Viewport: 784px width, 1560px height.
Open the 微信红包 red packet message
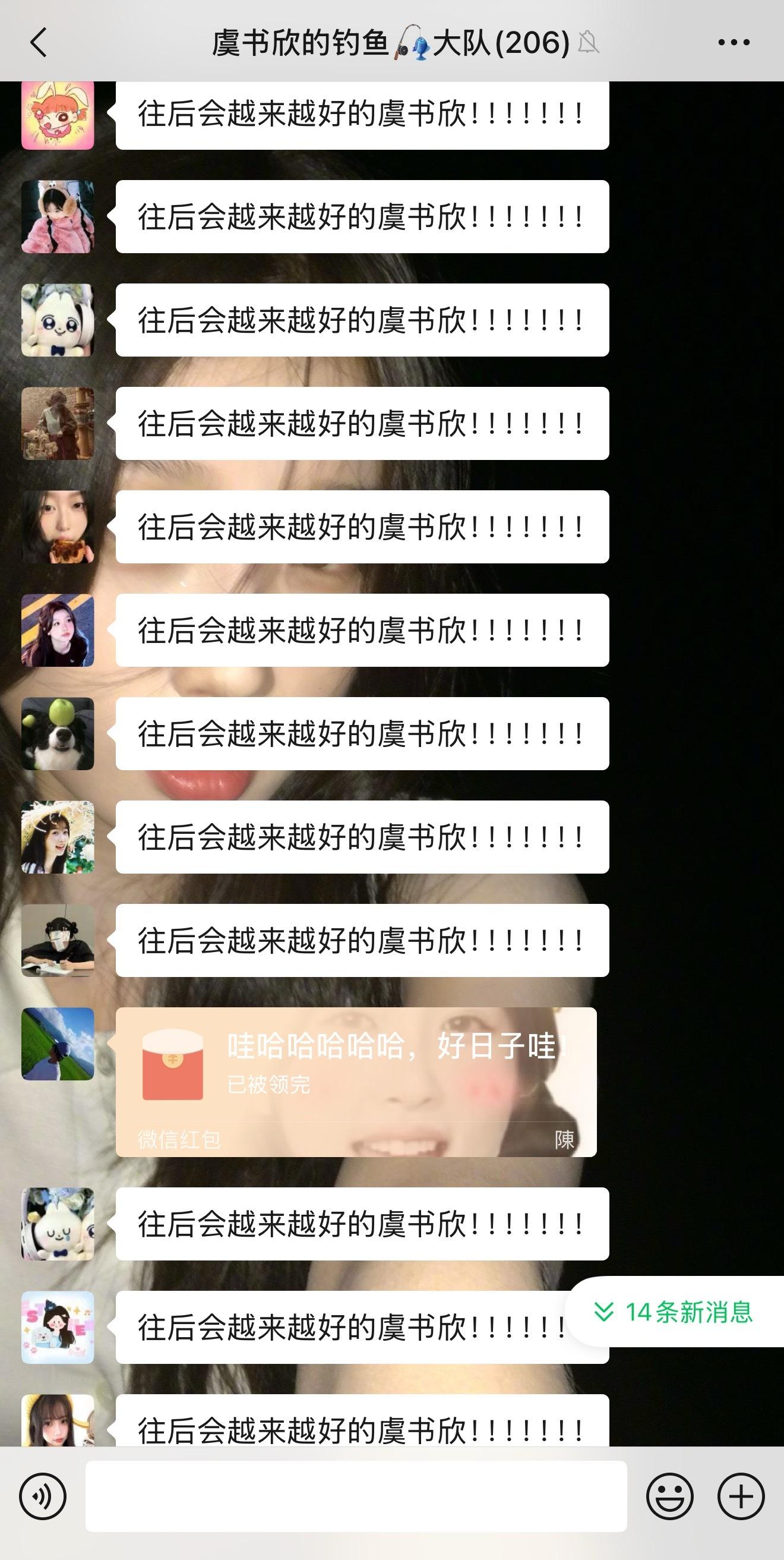point(356,1082)
